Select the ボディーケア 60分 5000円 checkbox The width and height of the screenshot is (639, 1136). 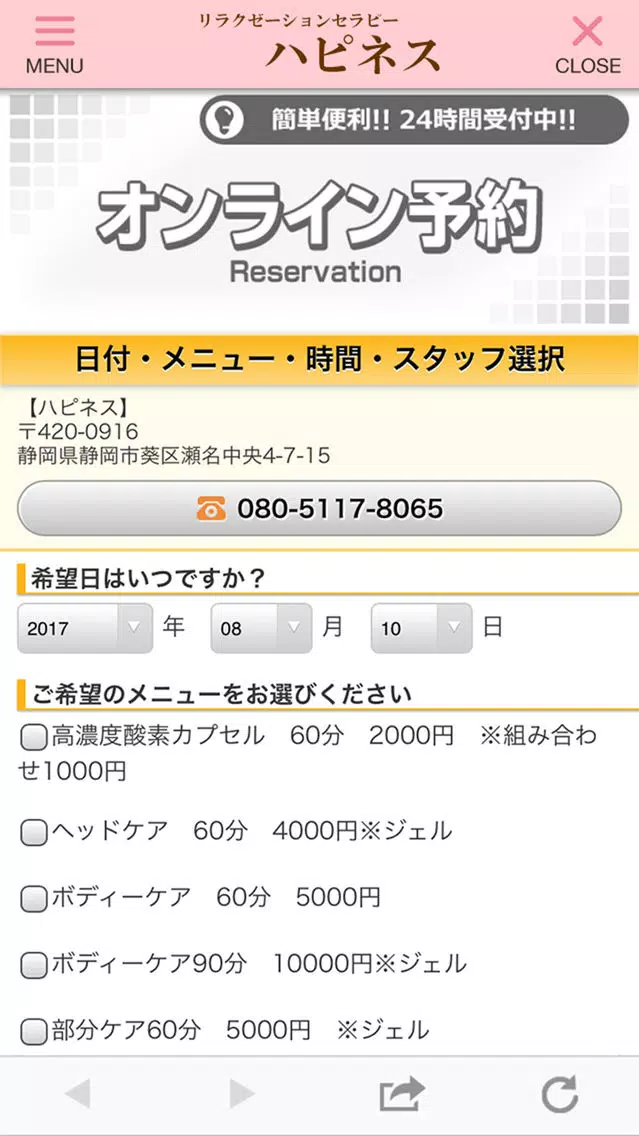33,899
